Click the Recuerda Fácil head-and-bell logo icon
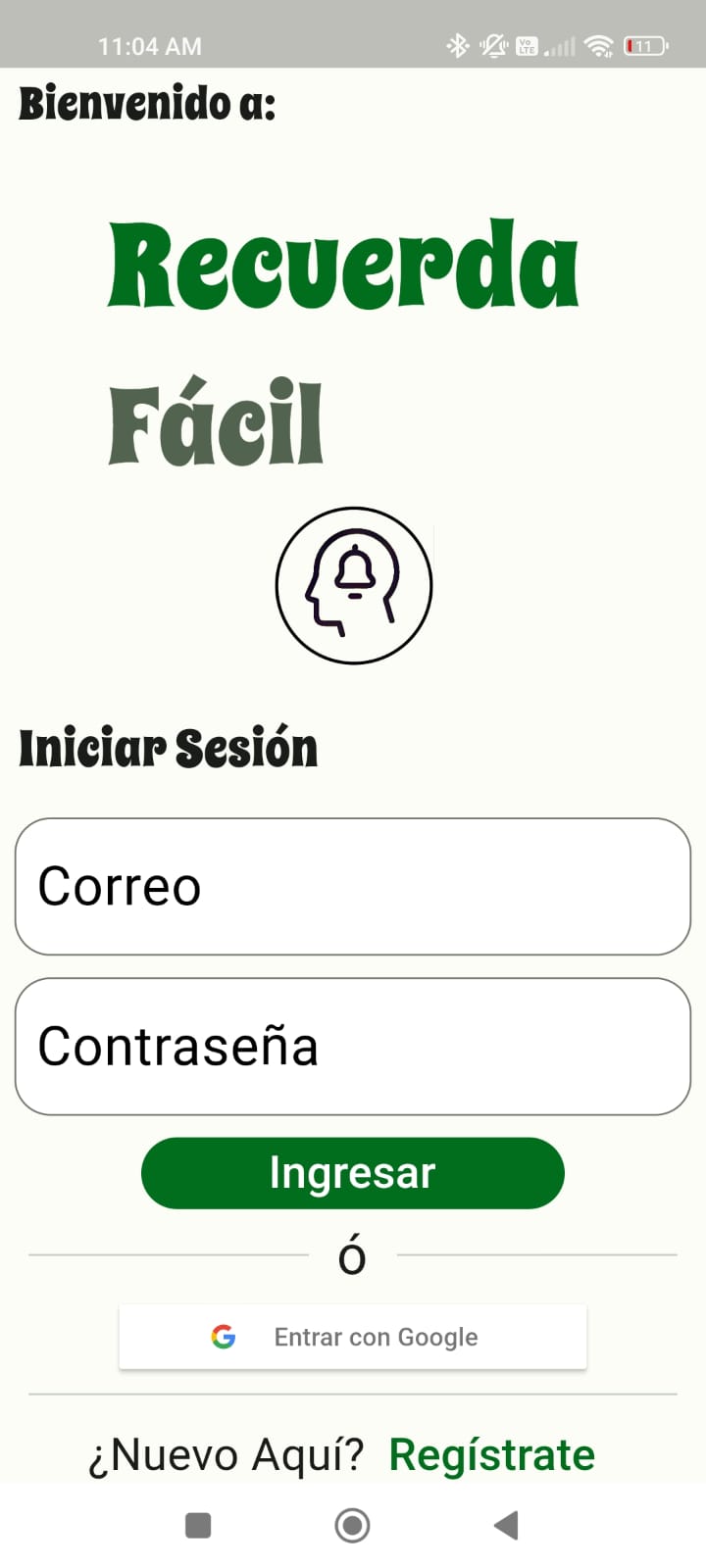This screenshot has height=1568, width=706. pos(353,585)
